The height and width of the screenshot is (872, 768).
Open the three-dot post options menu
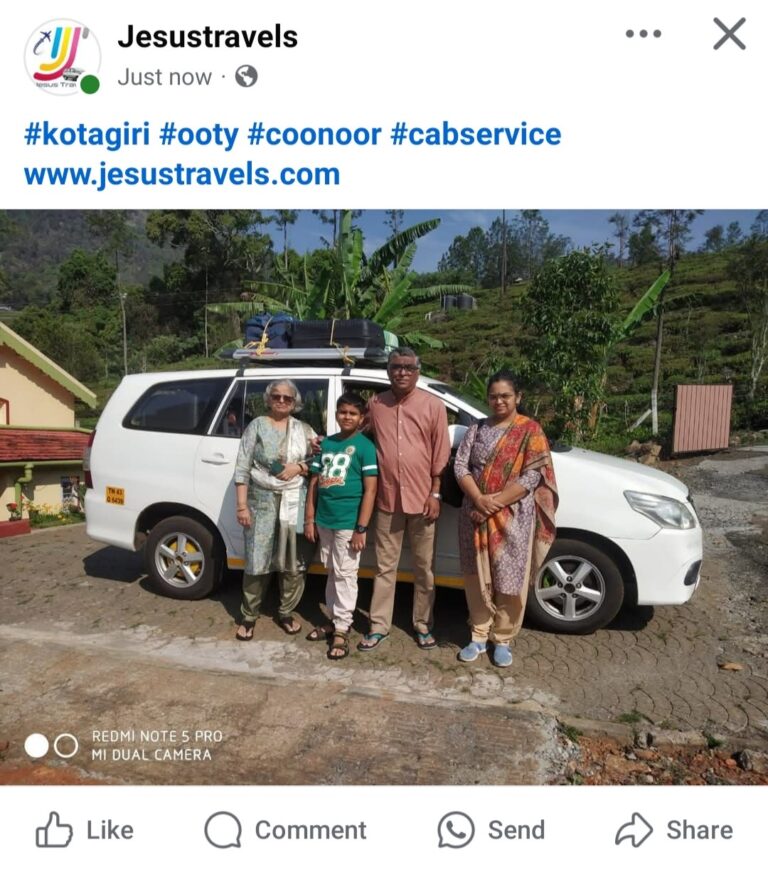pyautogui.click(x=643, y=34)
